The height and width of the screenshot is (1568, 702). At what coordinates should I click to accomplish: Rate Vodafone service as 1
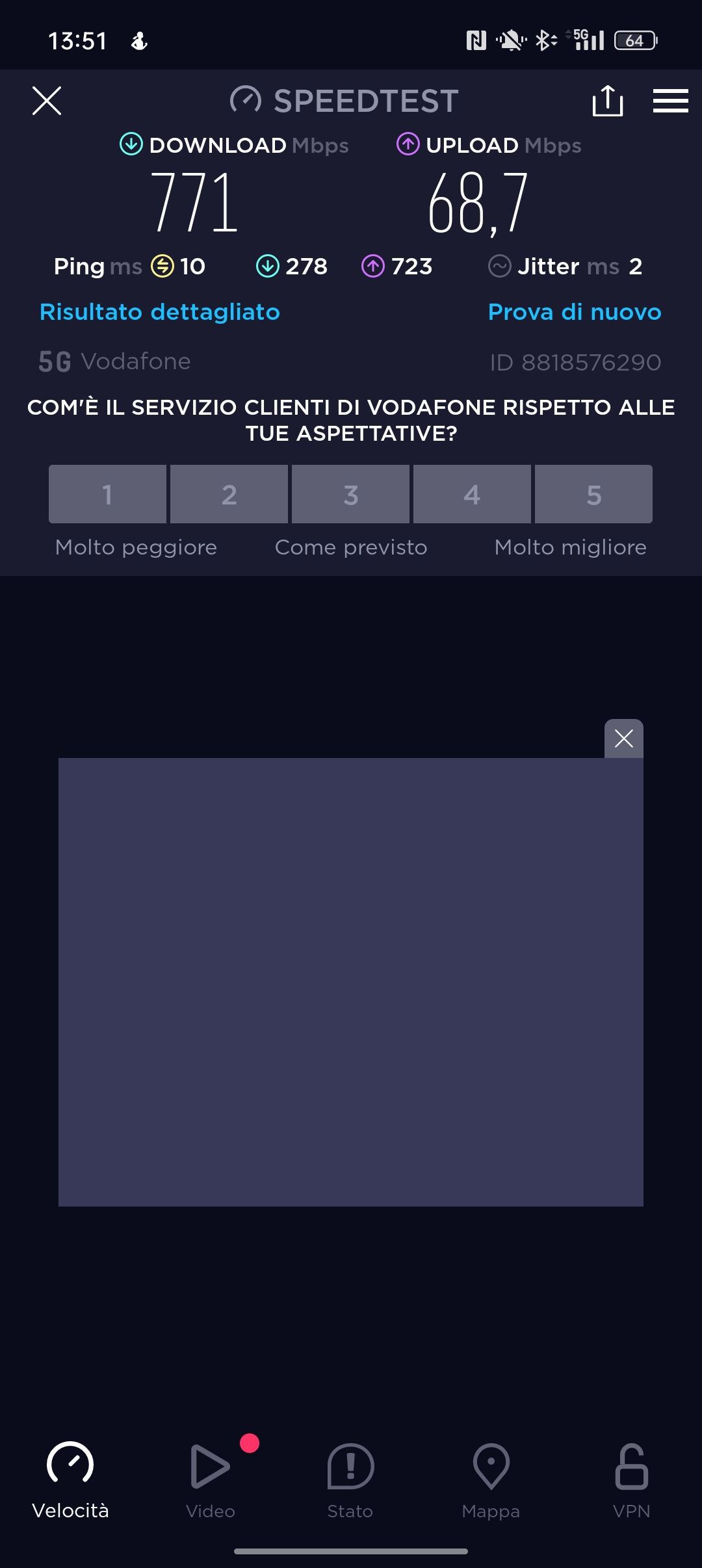(107, 494)
